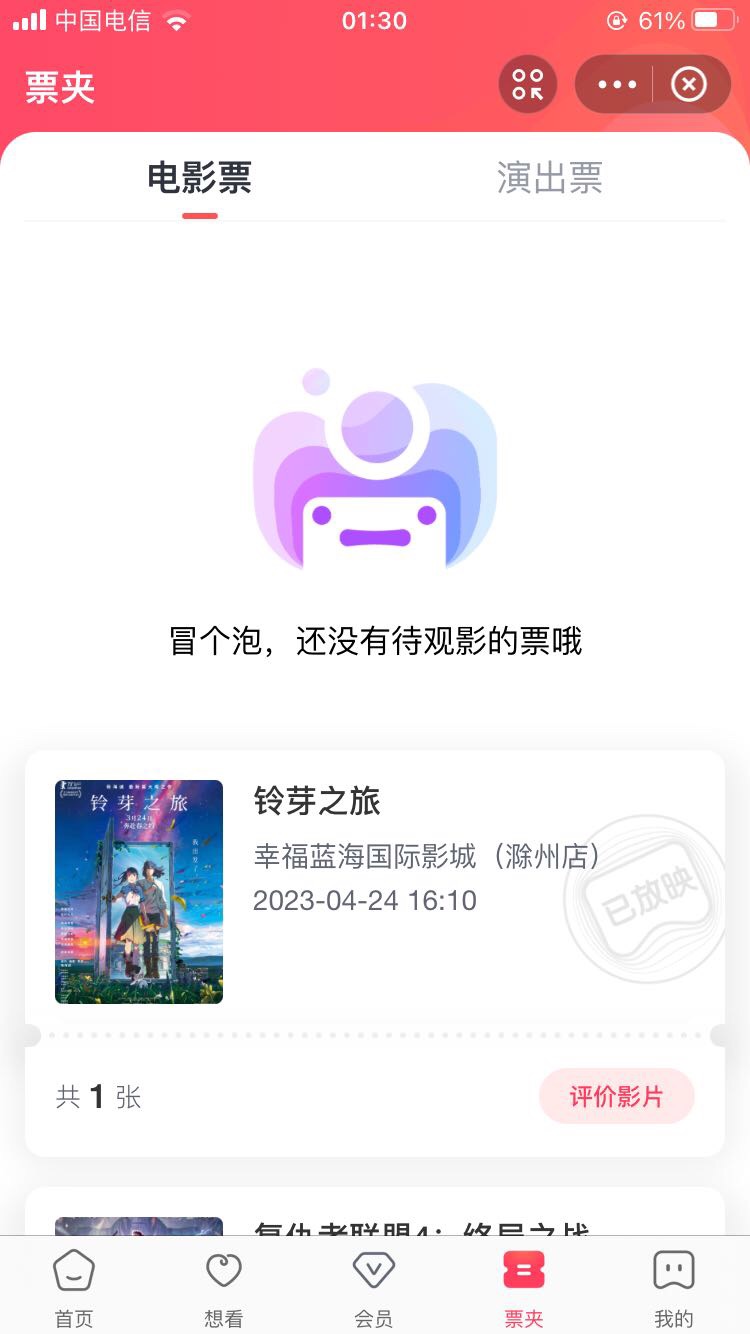This screenshot has width=750, height=1334.
Task: Open the three-dot more menu
Action: coord(616,84)
